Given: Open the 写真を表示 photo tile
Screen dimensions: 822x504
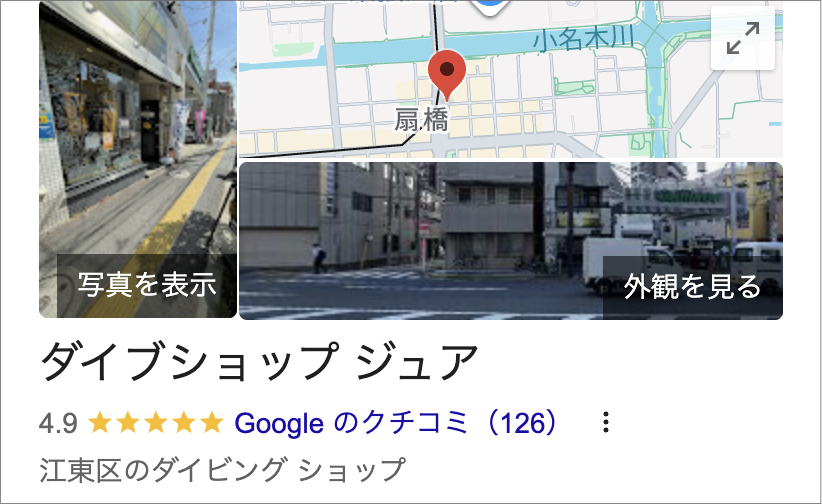Looking at the screenshot, I should 137,160.
